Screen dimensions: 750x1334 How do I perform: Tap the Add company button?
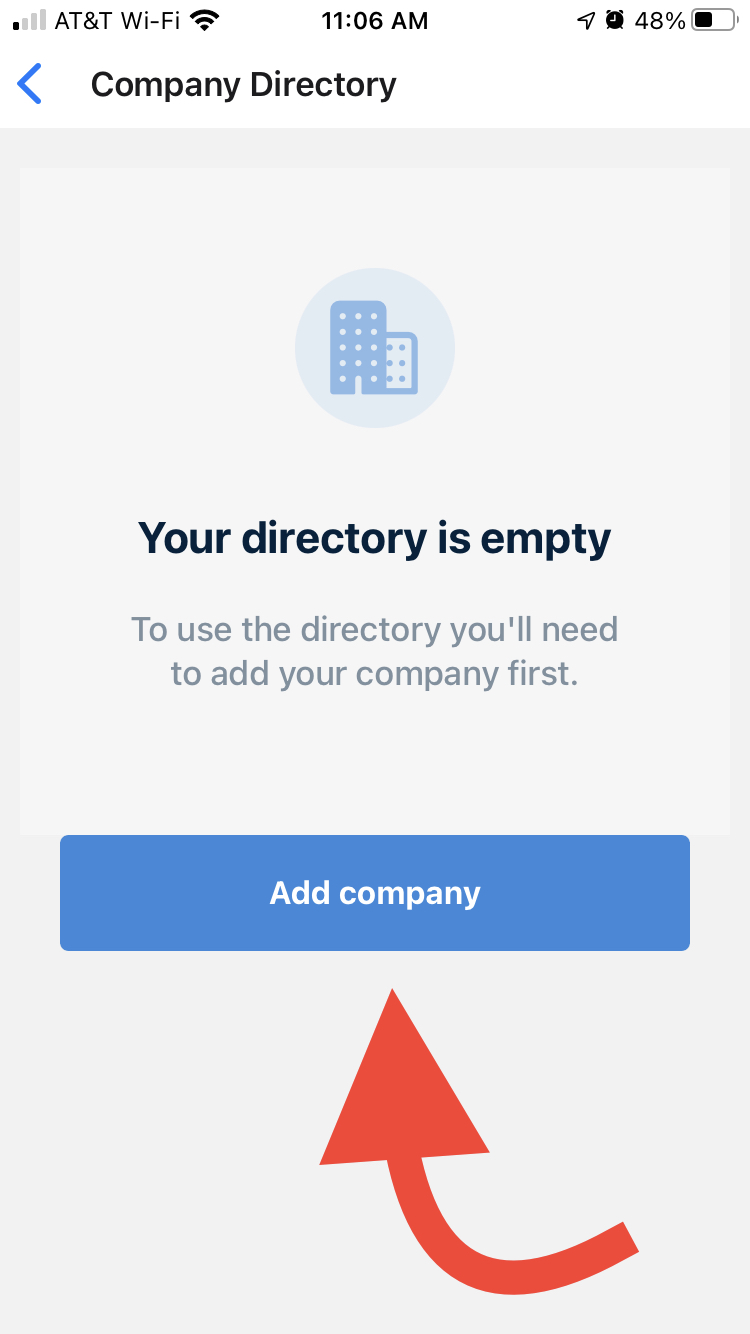tap(375, 893)
